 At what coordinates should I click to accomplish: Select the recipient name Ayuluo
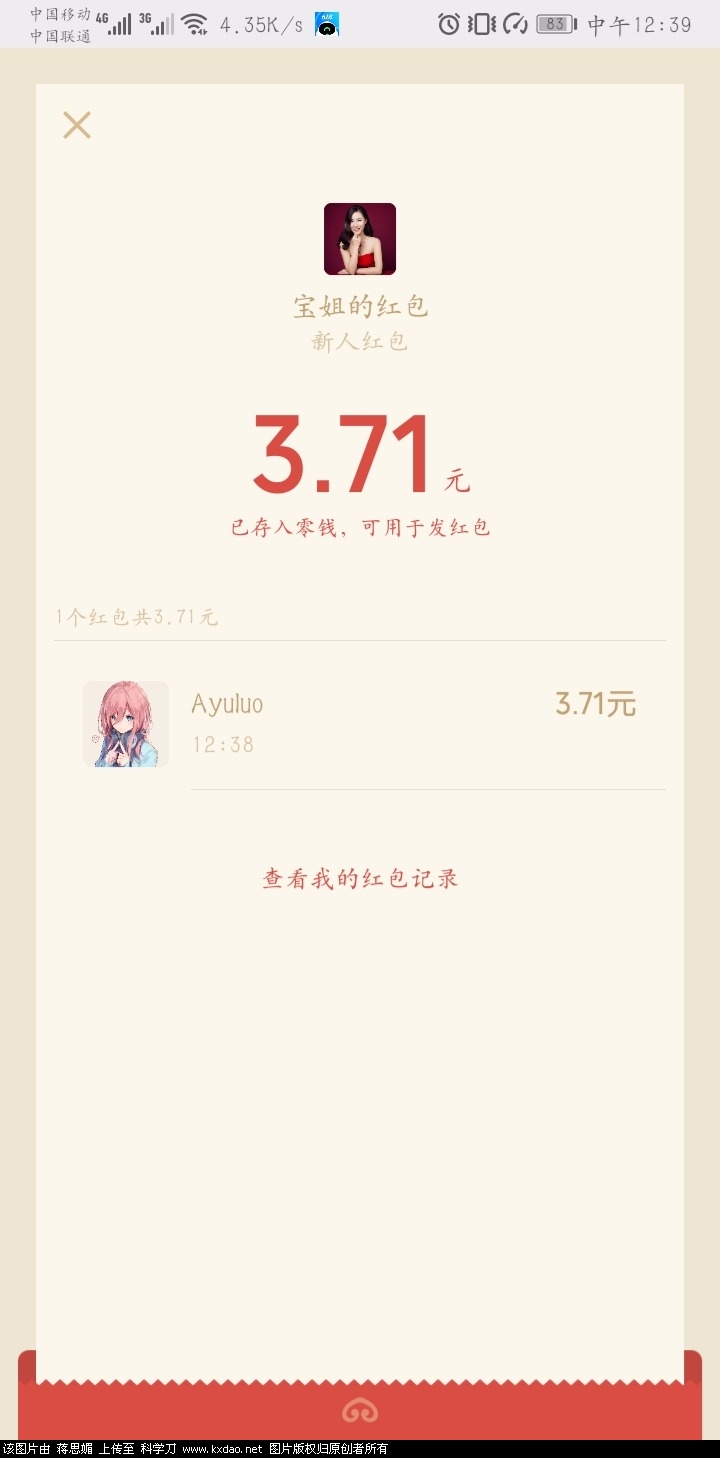pos(227,703)
